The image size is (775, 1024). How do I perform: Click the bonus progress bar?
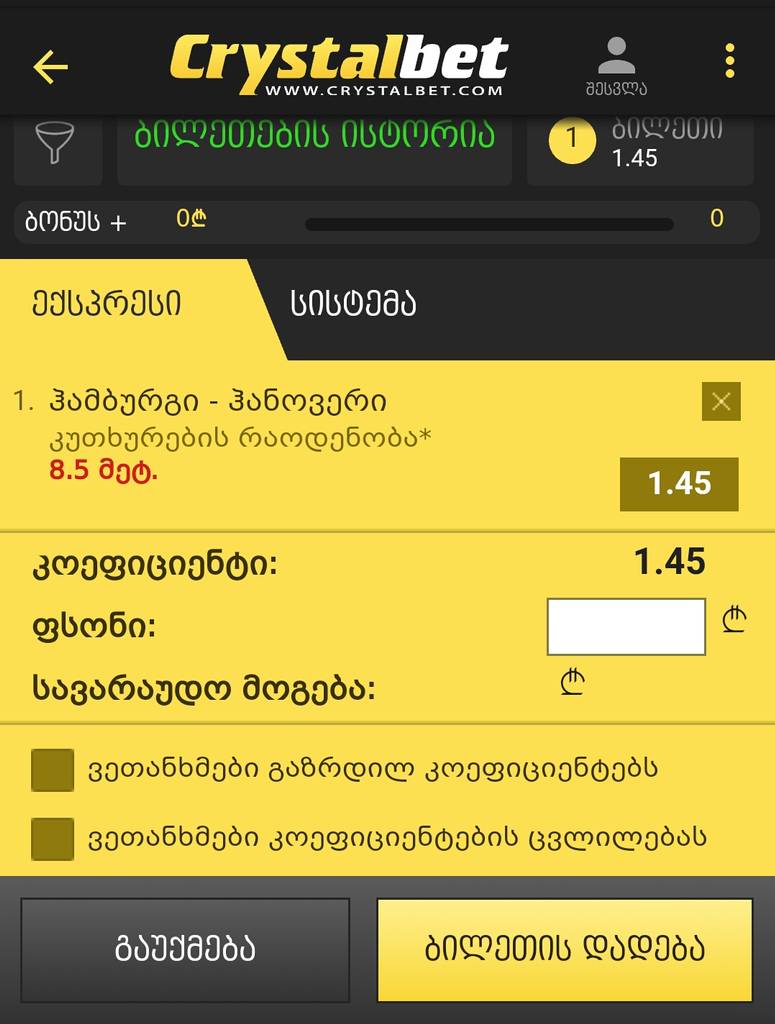coord(488,222)
